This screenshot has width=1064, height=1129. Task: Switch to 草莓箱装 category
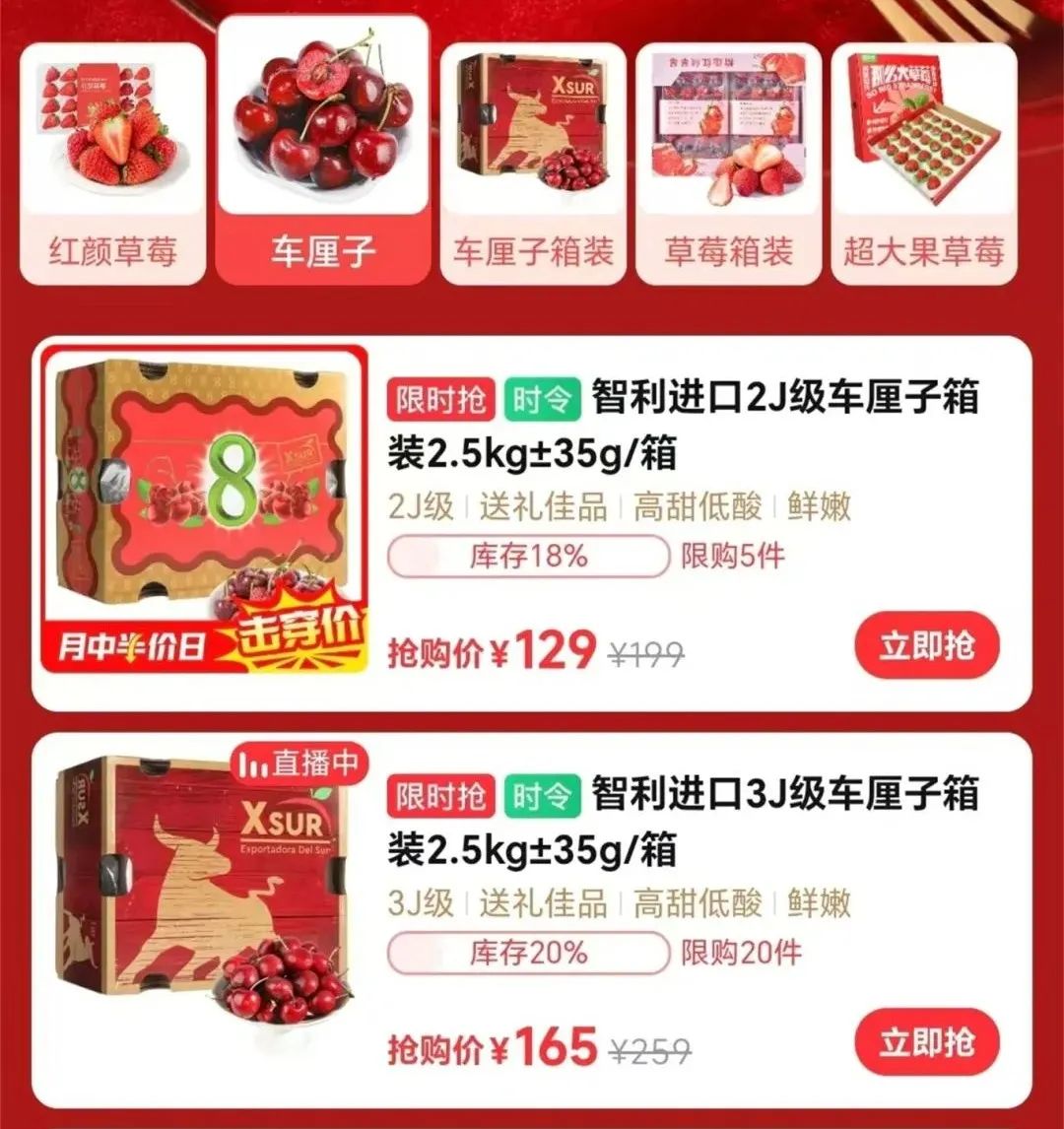pos(728,163)
